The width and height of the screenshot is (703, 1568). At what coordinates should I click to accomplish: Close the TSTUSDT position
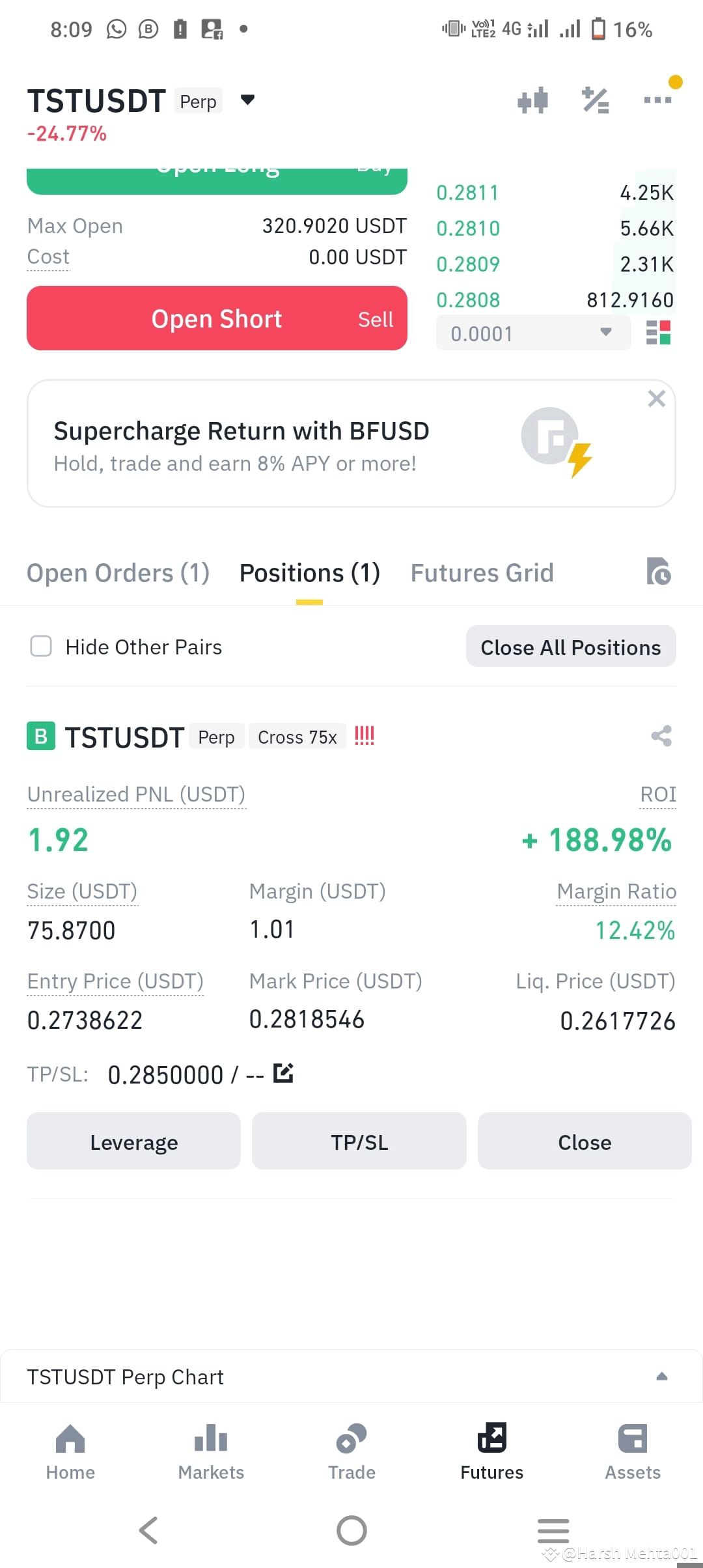585,1141
